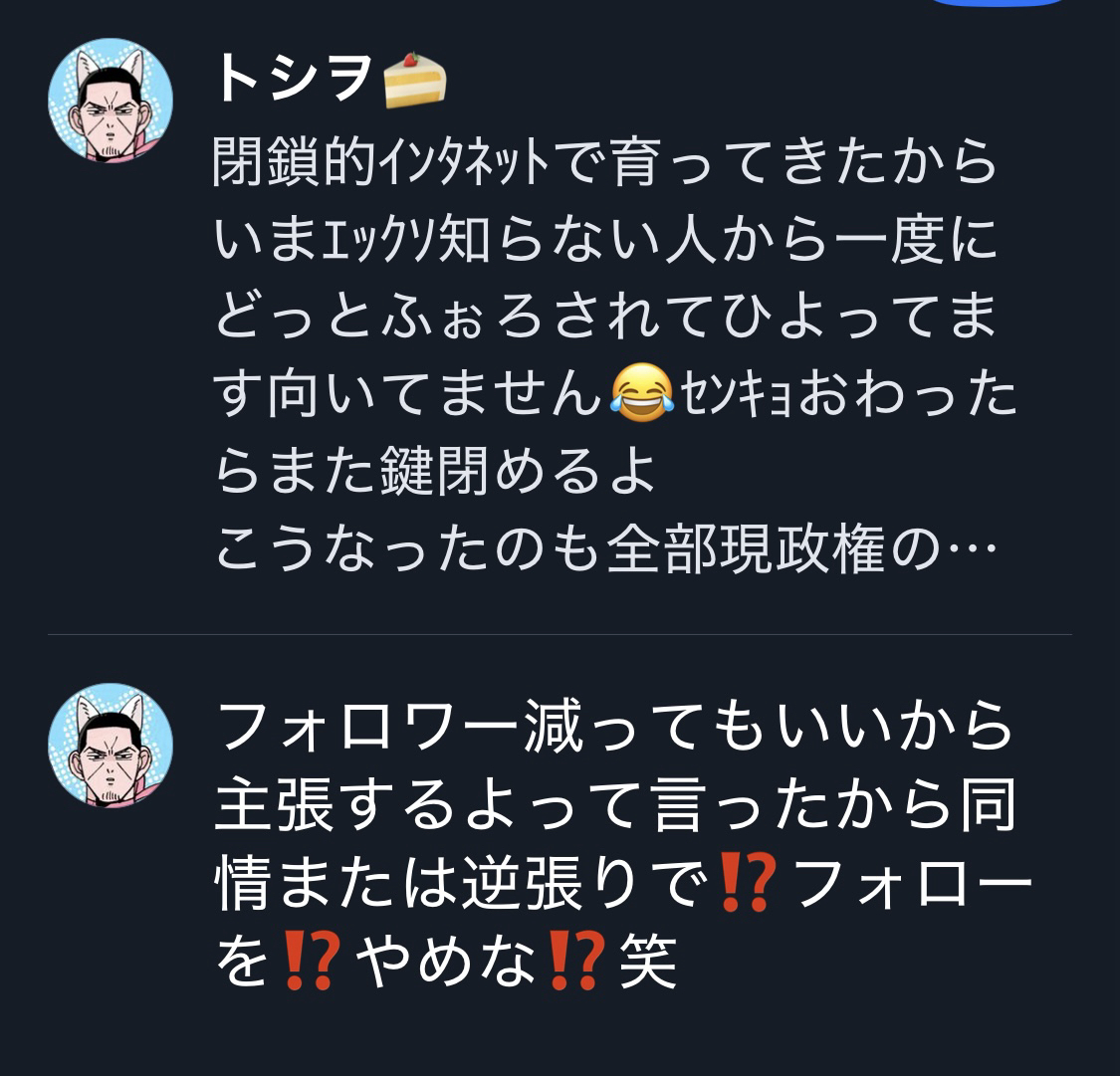1120x1076 pixels.
Task: Open the profile via the トシヲ display name
Action: 292,79
